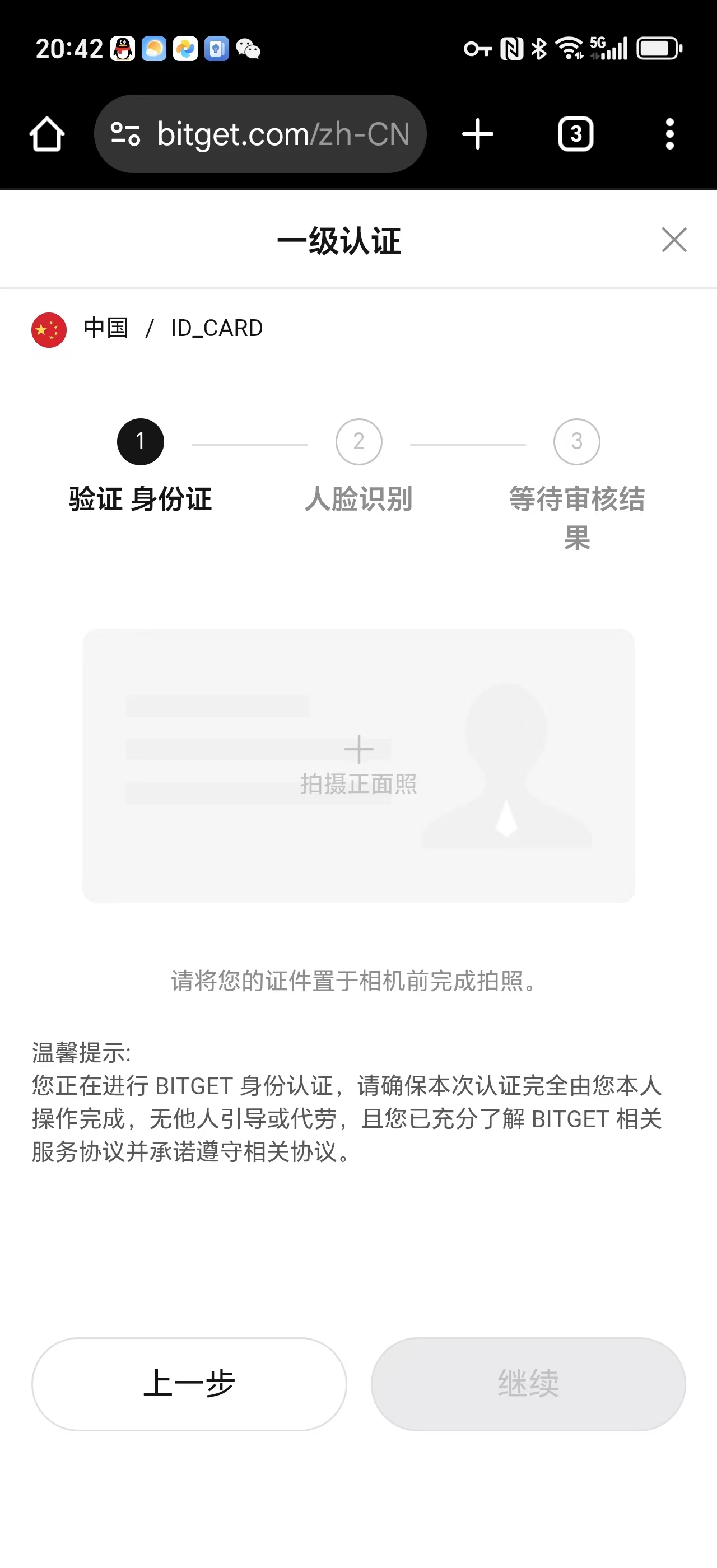Tap the 继续 button
Viewport: 717px width, 1568px height.
pyautogui.click(x=528, y=1383)
